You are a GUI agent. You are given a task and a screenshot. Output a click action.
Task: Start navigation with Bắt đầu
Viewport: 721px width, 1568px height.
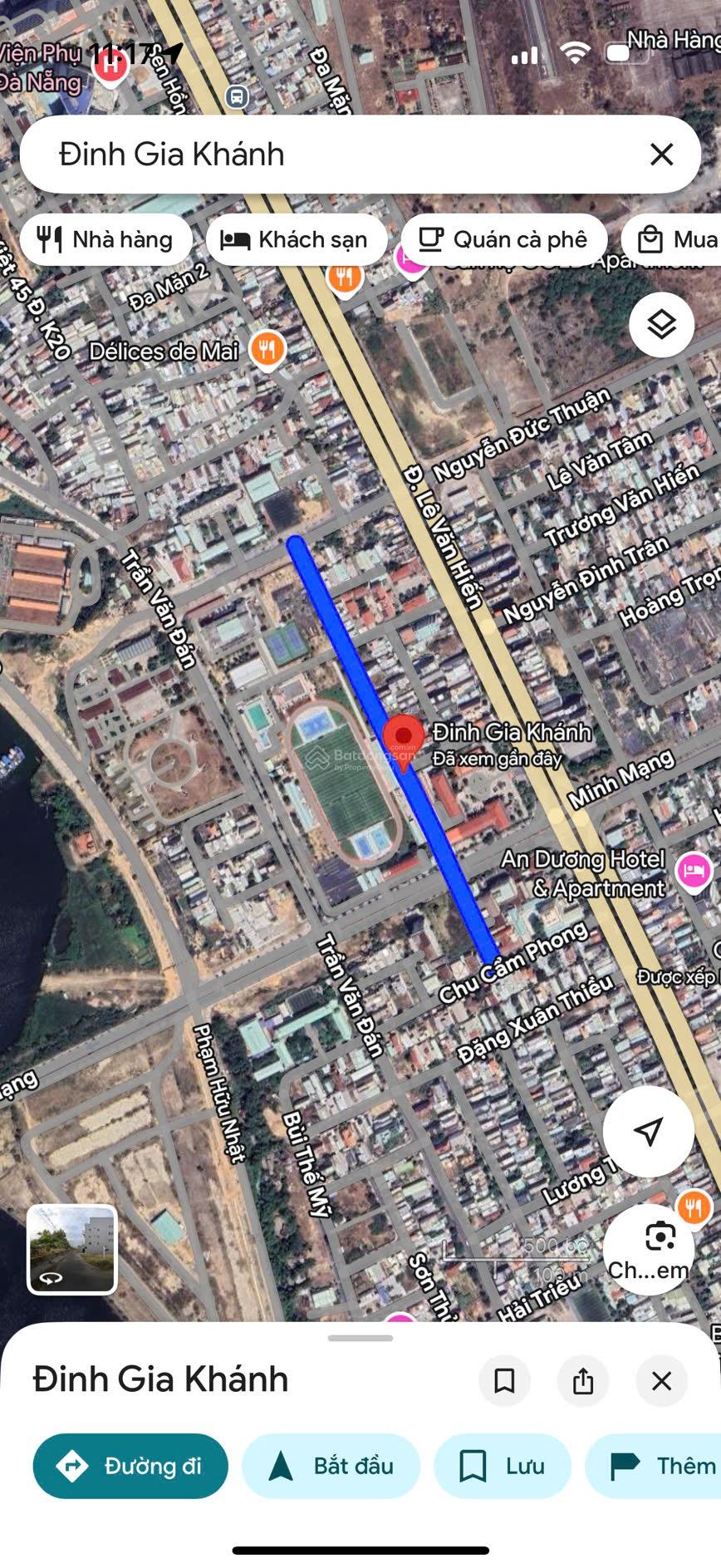[x=331, y=1466]
